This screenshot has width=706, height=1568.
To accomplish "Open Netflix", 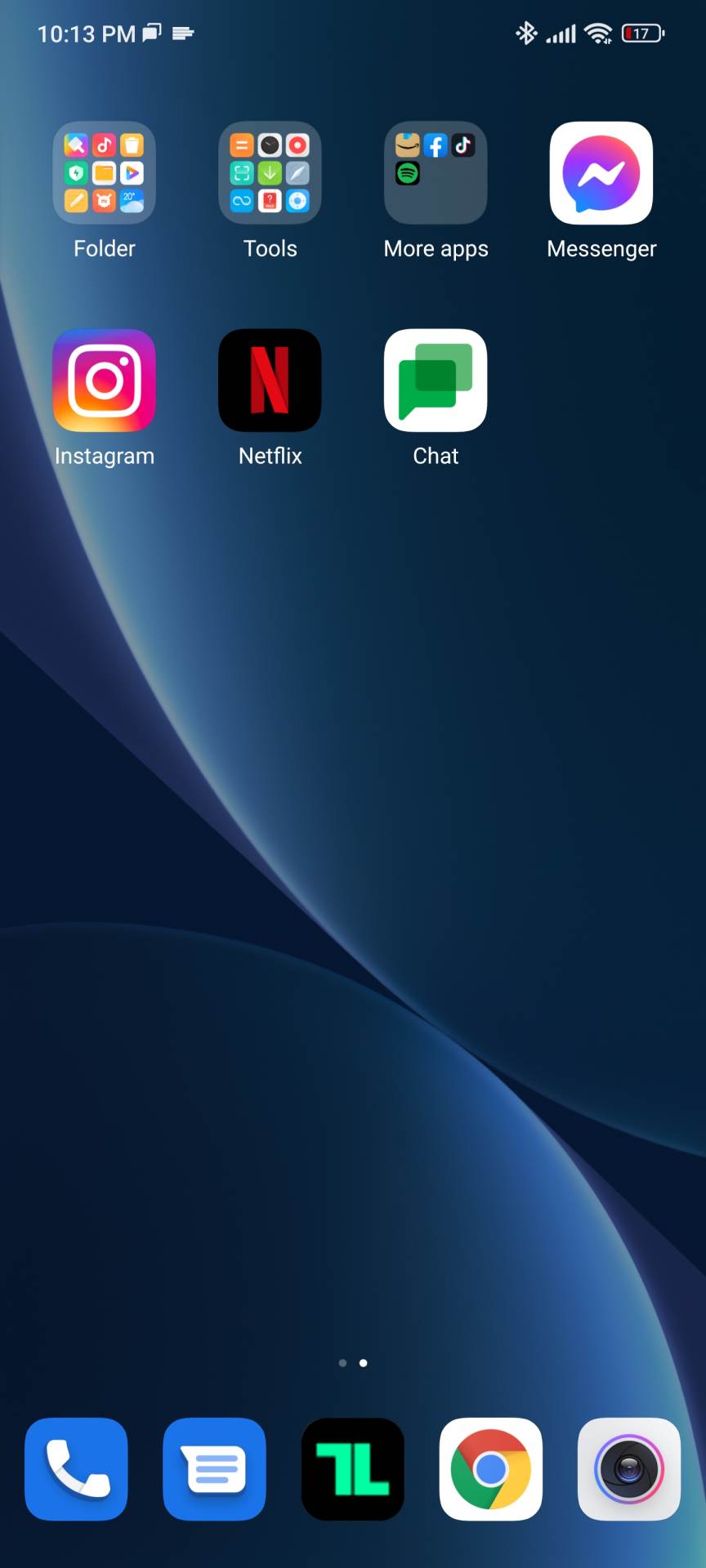I will tap(270, 381).
